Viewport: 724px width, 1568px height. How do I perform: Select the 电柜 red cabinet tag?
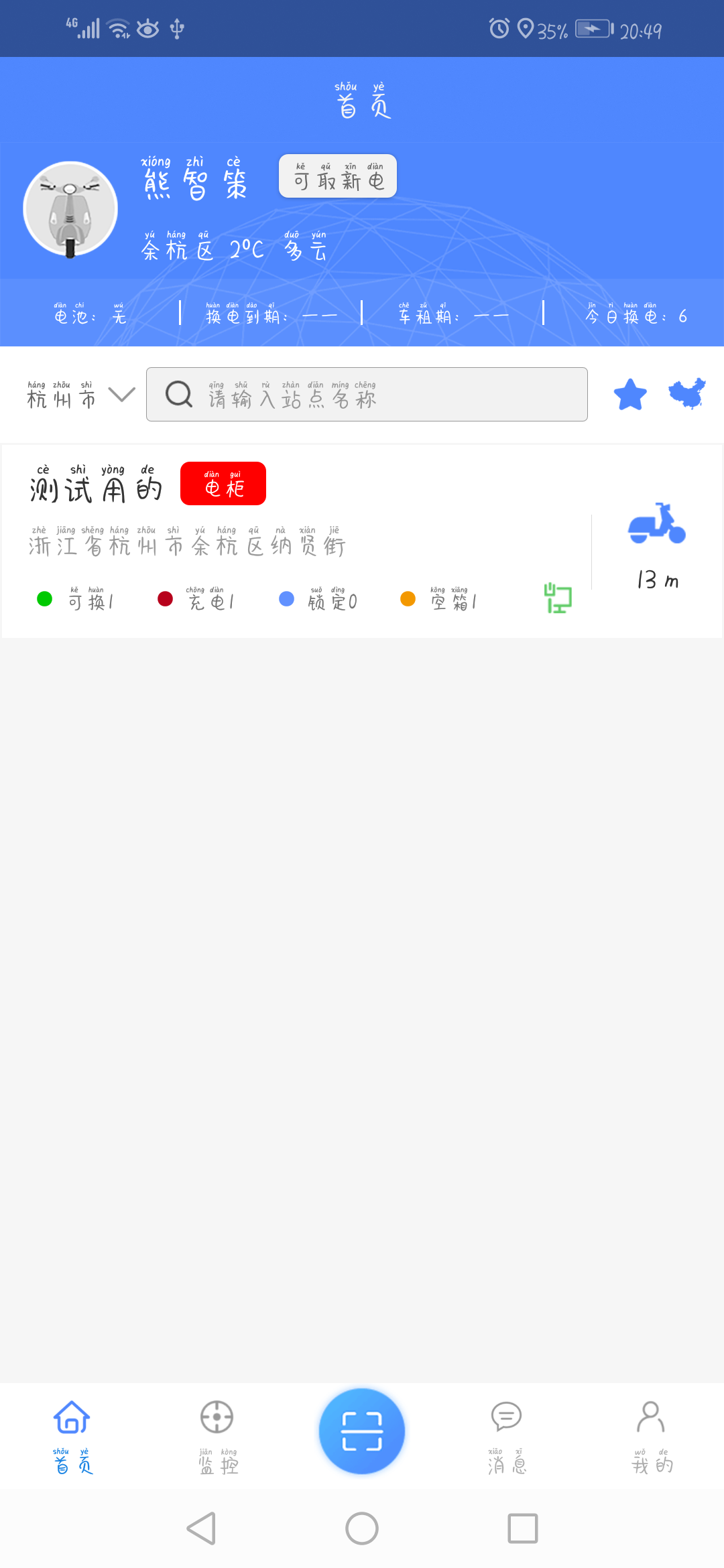click(223, 484)
